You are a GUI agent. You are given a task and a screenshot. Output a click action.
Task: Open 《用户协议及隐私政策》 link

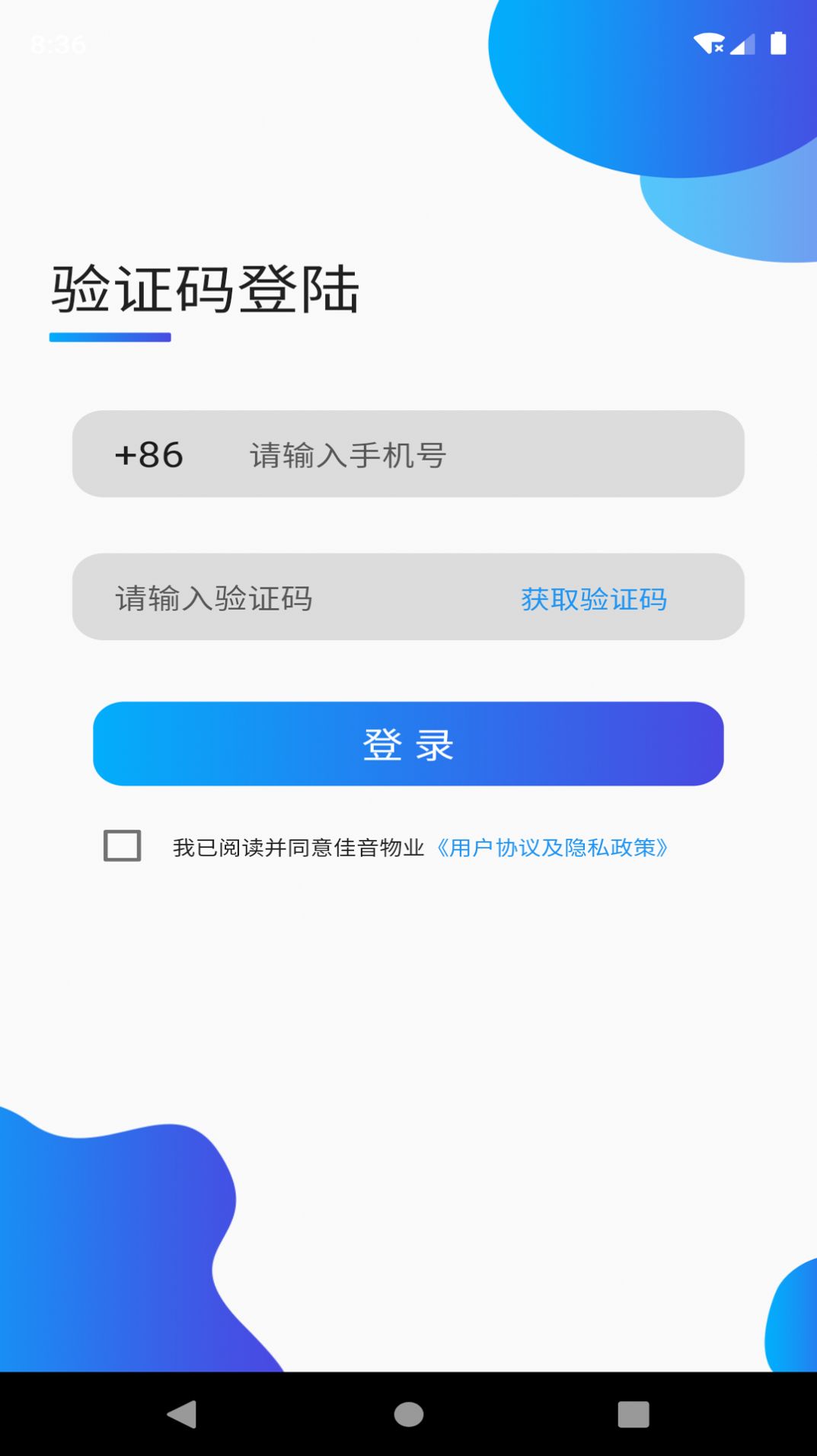tap(554, 847)
